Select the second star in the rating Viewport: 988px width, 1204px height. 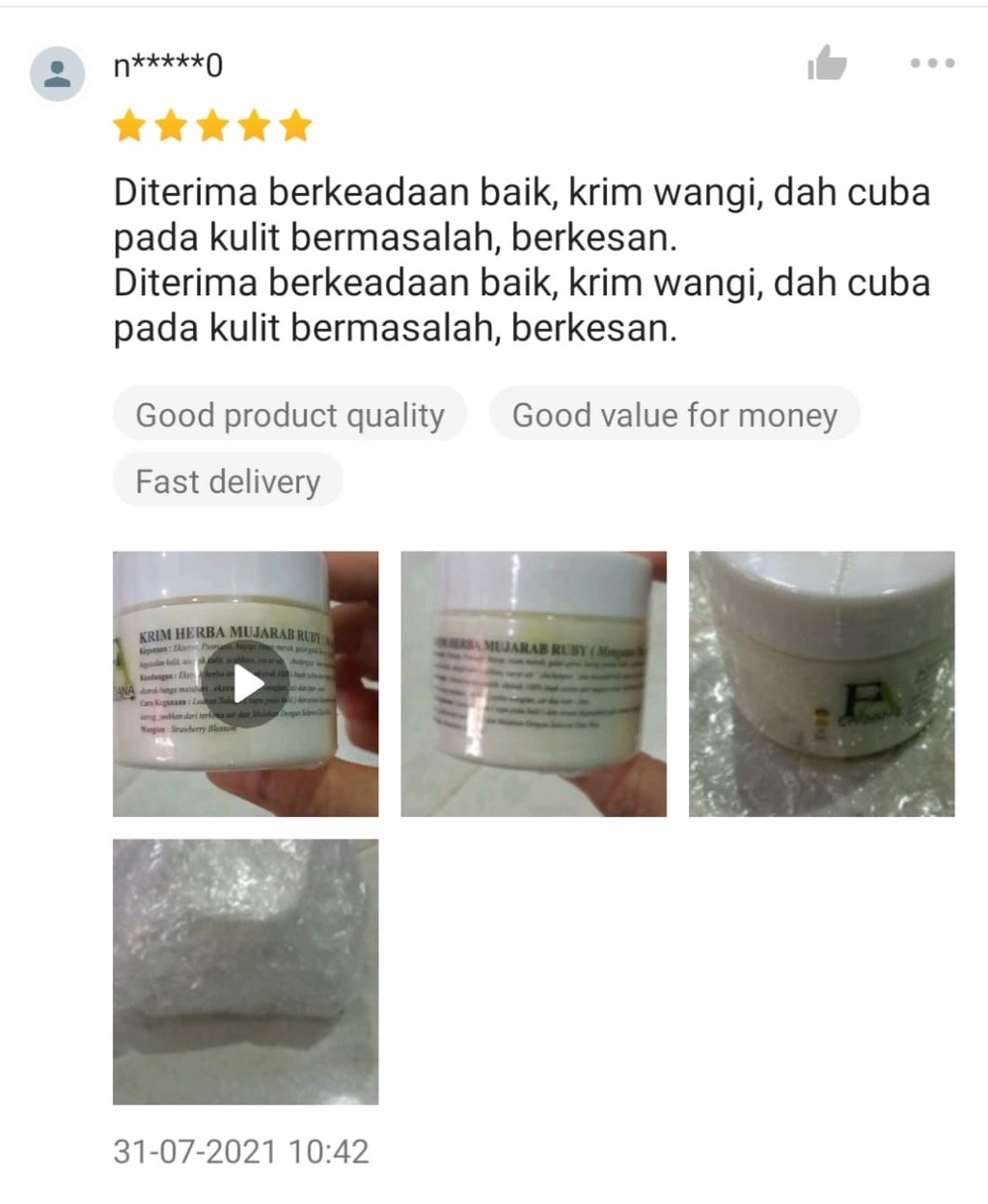pyautogui.click(x=171, y=124)
